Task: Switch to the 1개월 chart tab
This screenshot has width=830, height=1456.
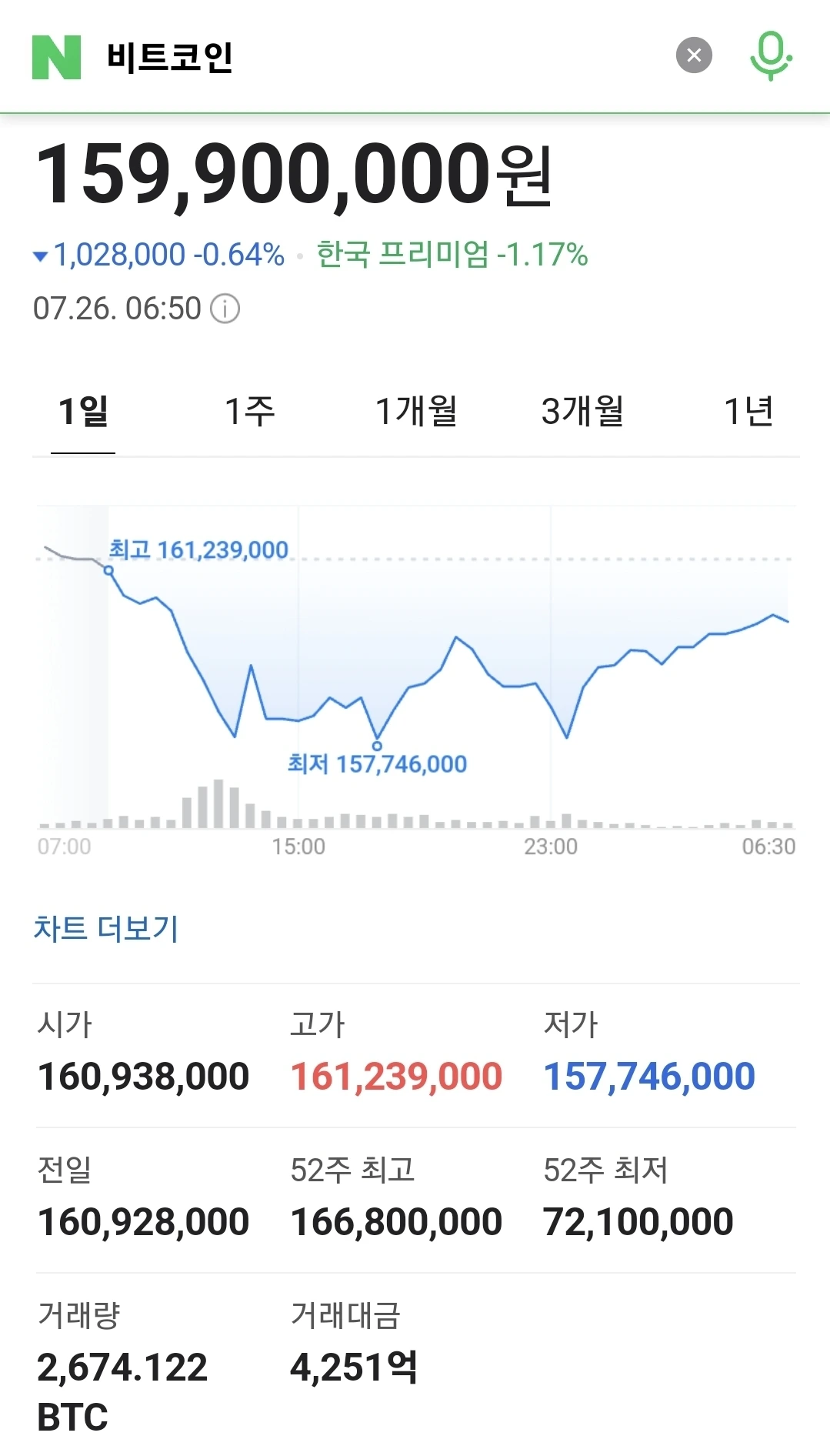Action: pos(416,411)
